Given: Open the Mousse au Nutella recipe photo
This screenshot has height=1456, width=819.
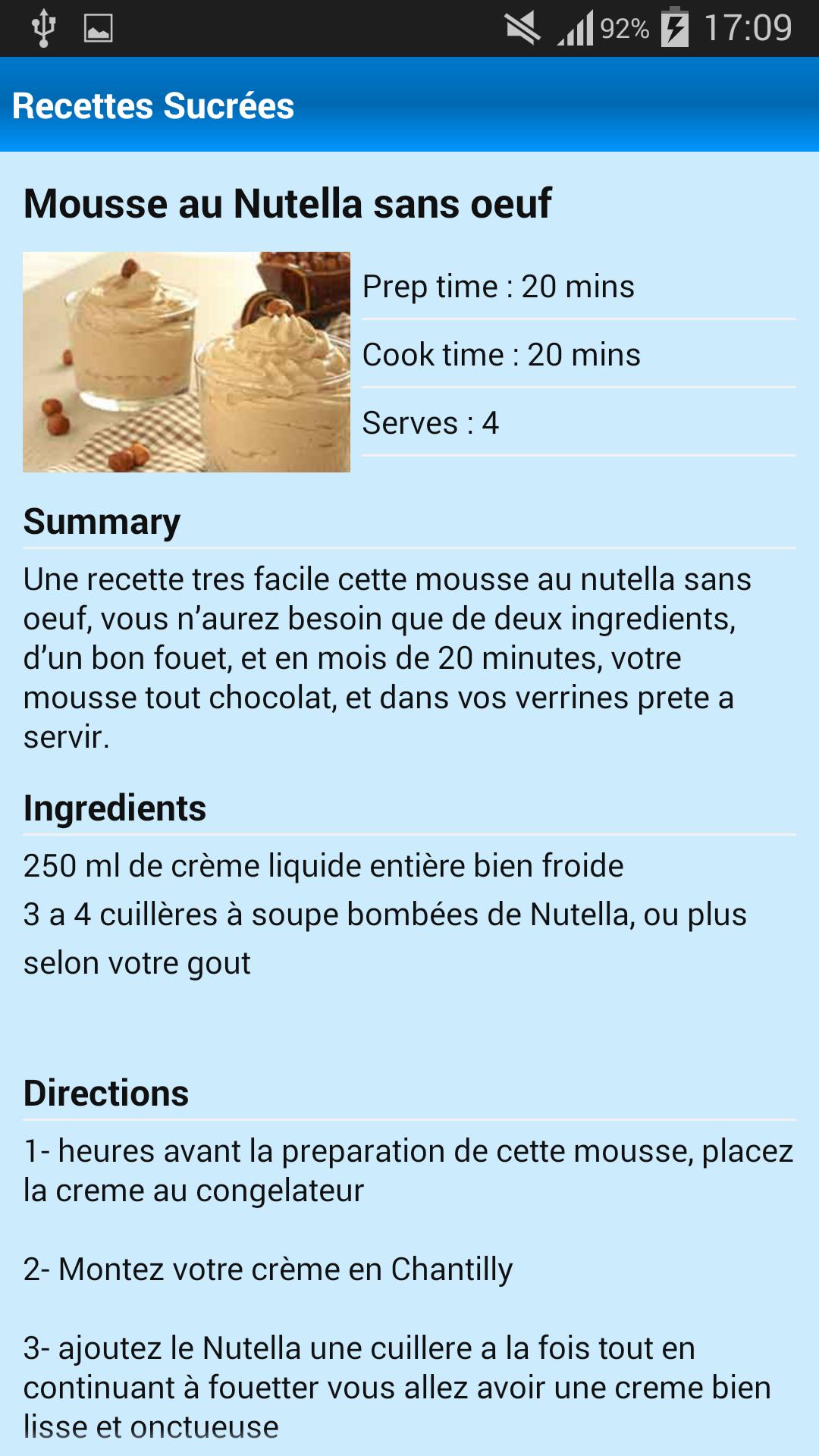Looking at the screenshot, I should [187, 362].
